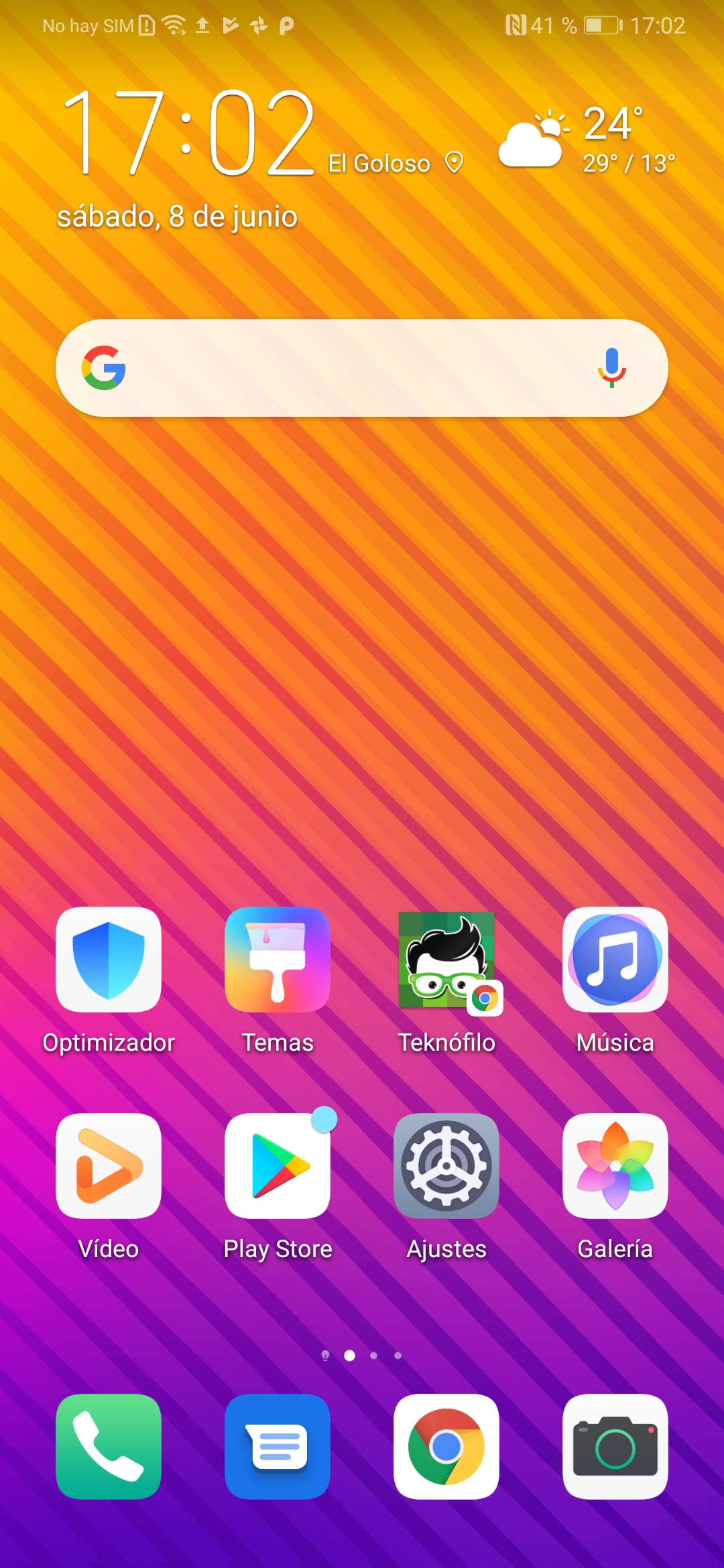
Task: Open the Google search bar
Action: click(x=362, y=368)
